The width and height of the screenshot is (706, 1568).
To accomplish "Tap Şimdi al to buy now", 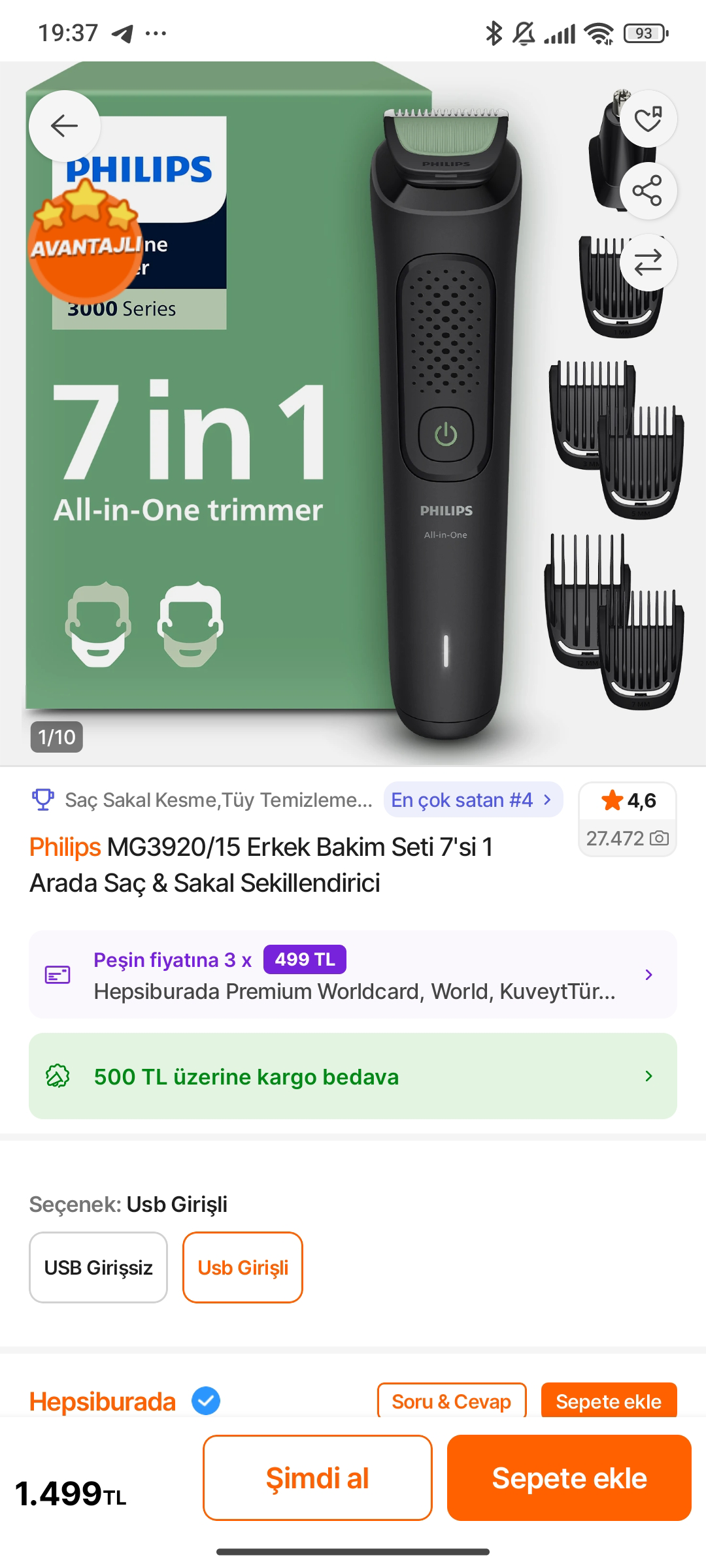I will tap(317, 1478).
